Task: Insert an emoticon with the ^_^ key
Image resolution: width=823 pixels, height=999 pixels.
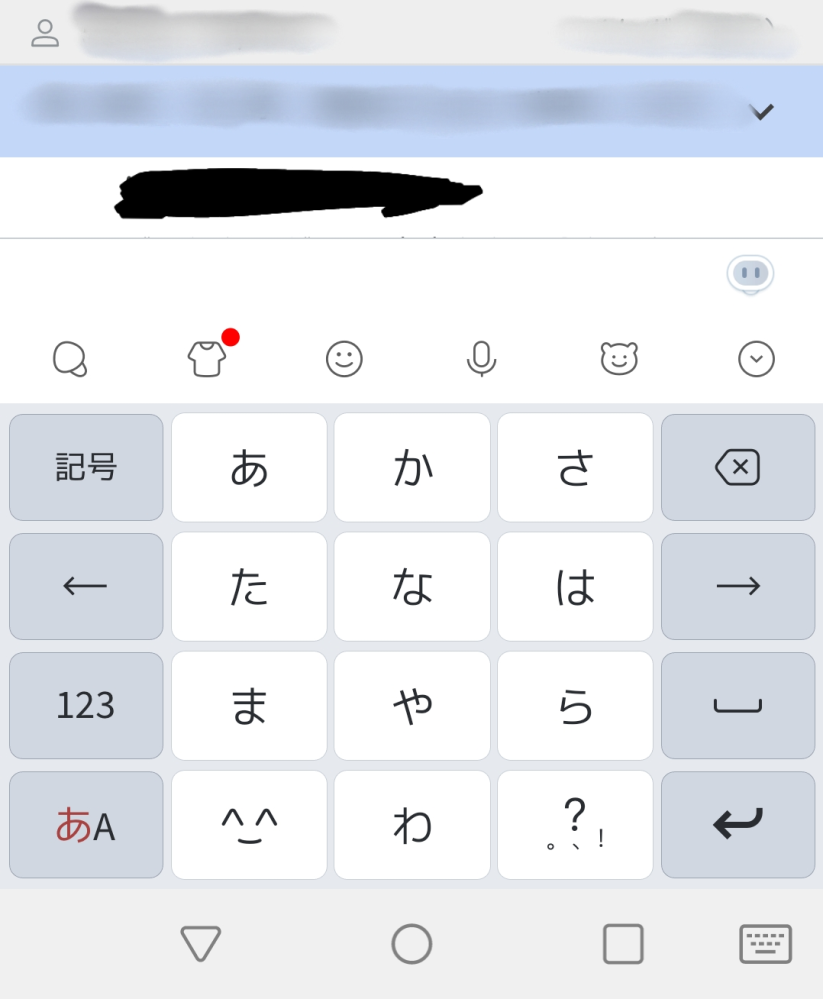Action: [248, 824]
